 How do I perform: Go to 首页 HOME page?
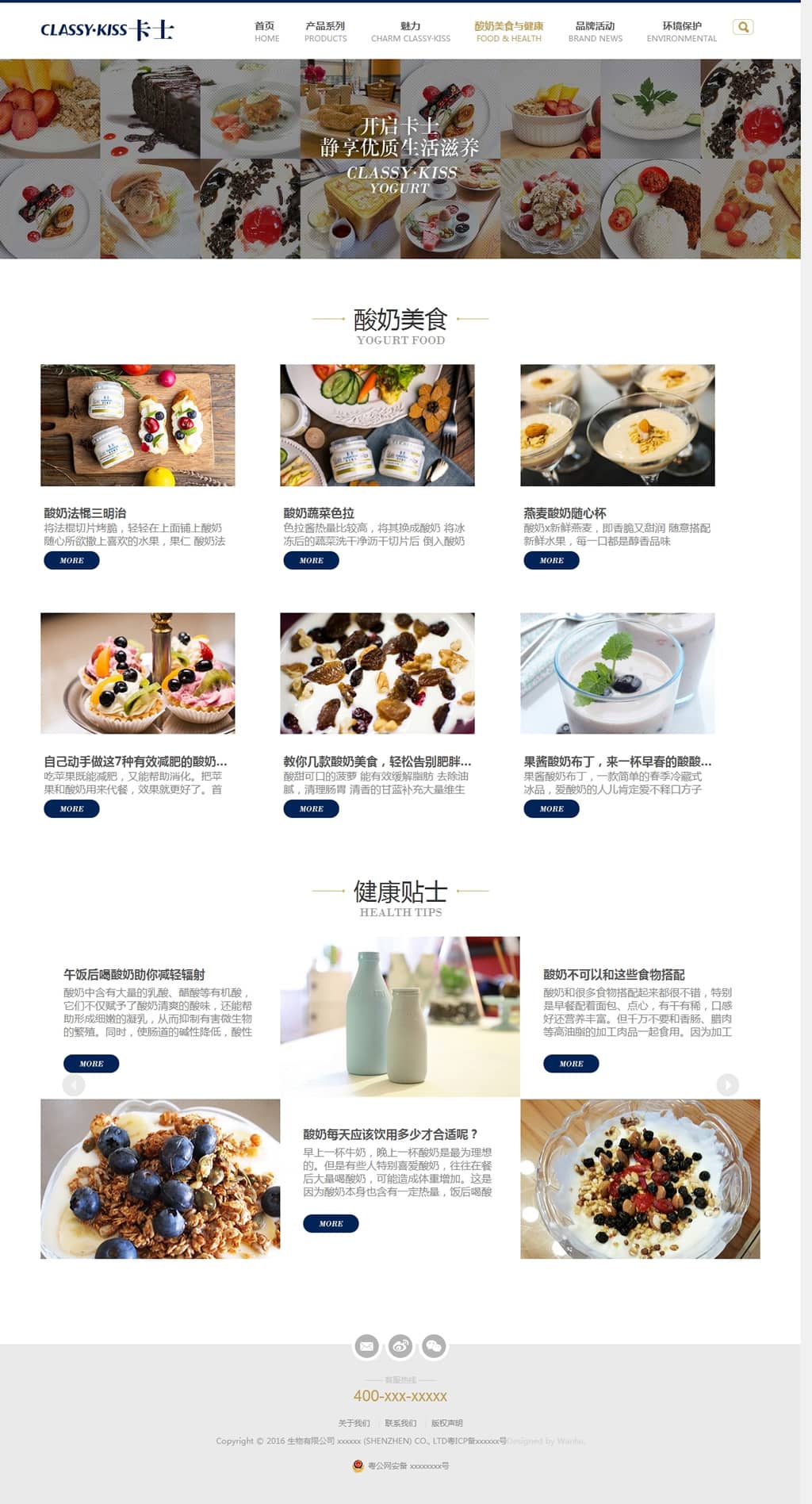click(266, 32)
